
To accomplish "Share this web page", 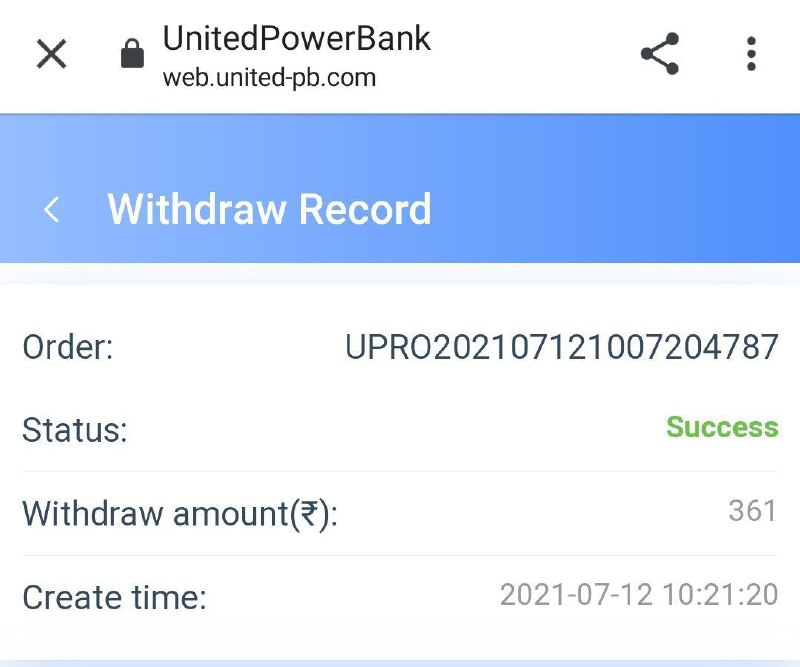I will [660, 54].
